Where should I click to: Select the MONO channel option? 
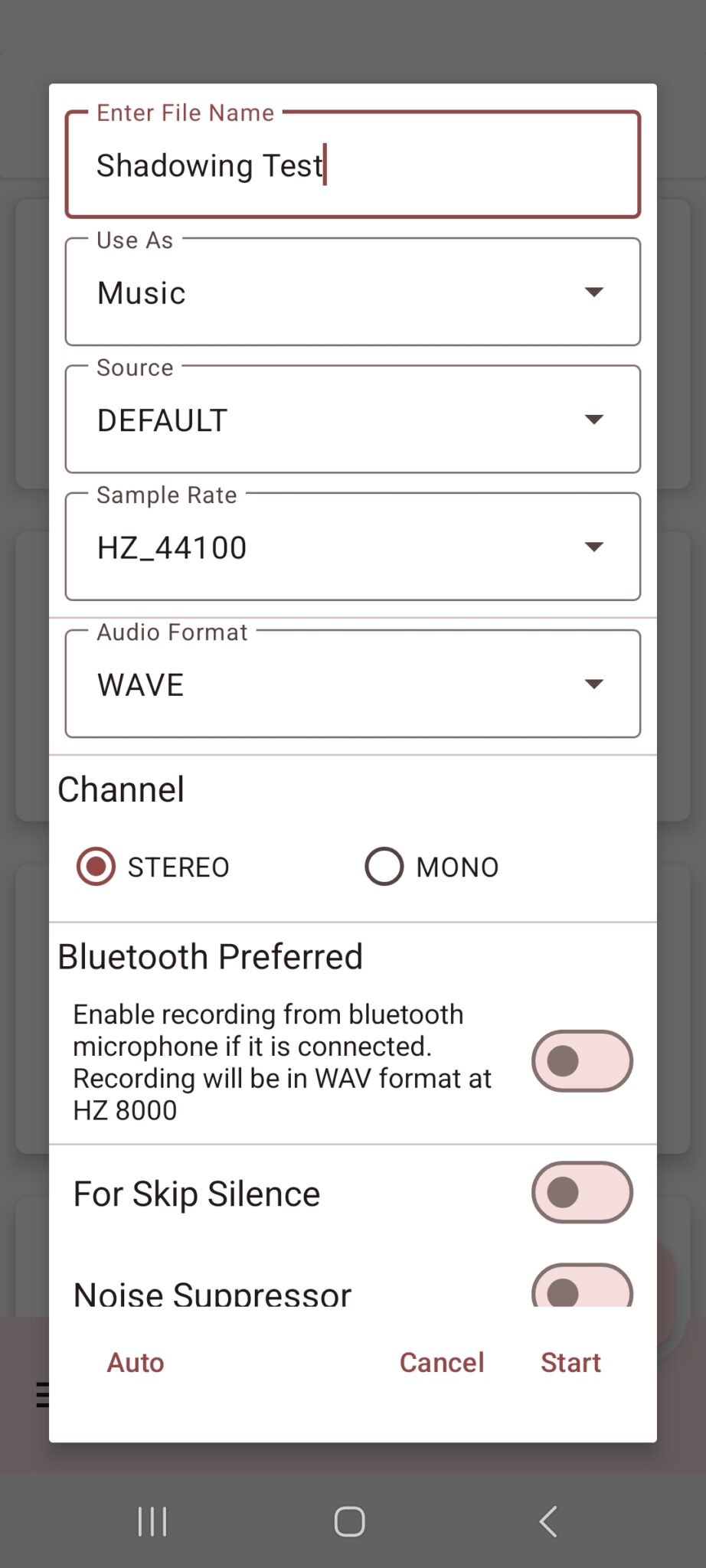(384, 867)
